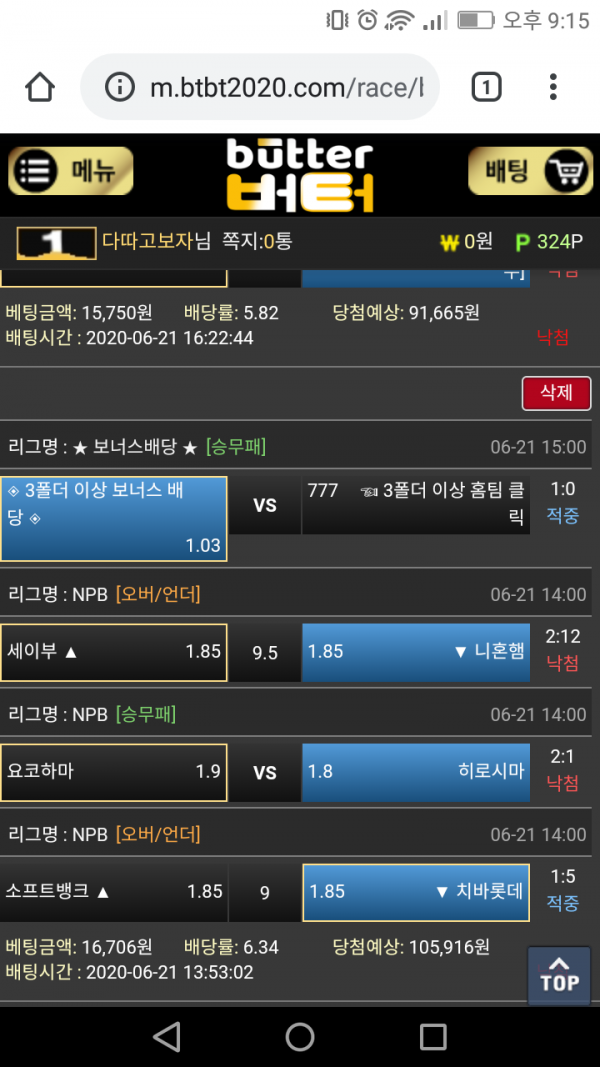Screen dimensions: 600x1067
Task: Tap the 삭제 delete button
Action: pyautogui.click(x=556, y=393)
